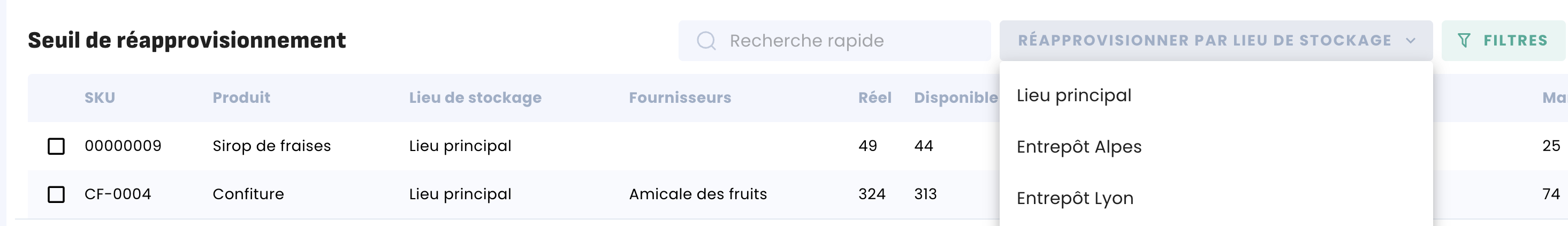Check the box for Sirop de fraises
The image size is (1568, 226).
click(x=56, y=146)
